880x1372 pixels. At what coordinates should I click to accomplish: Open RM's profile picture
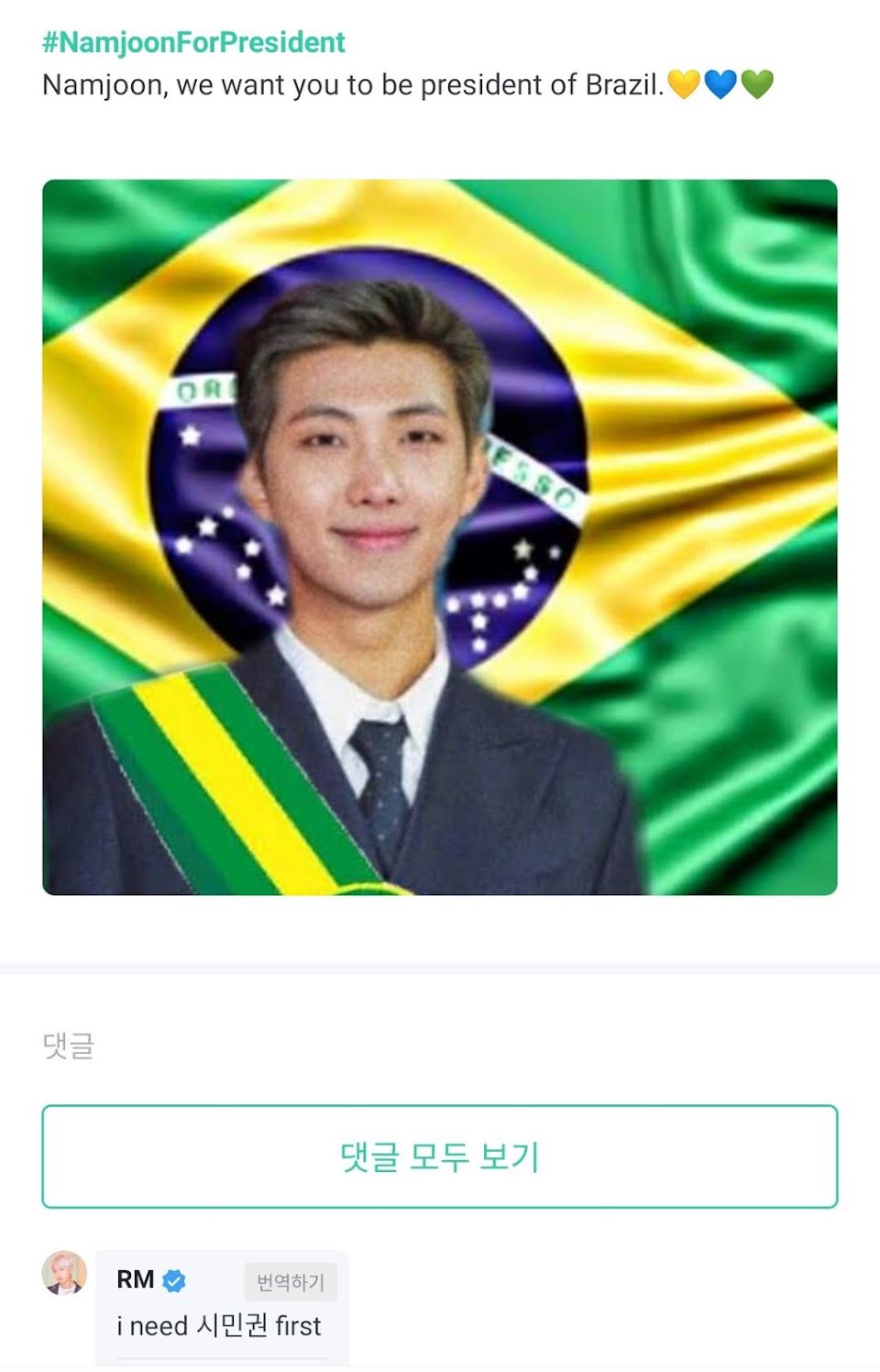tap(65, 1273)
